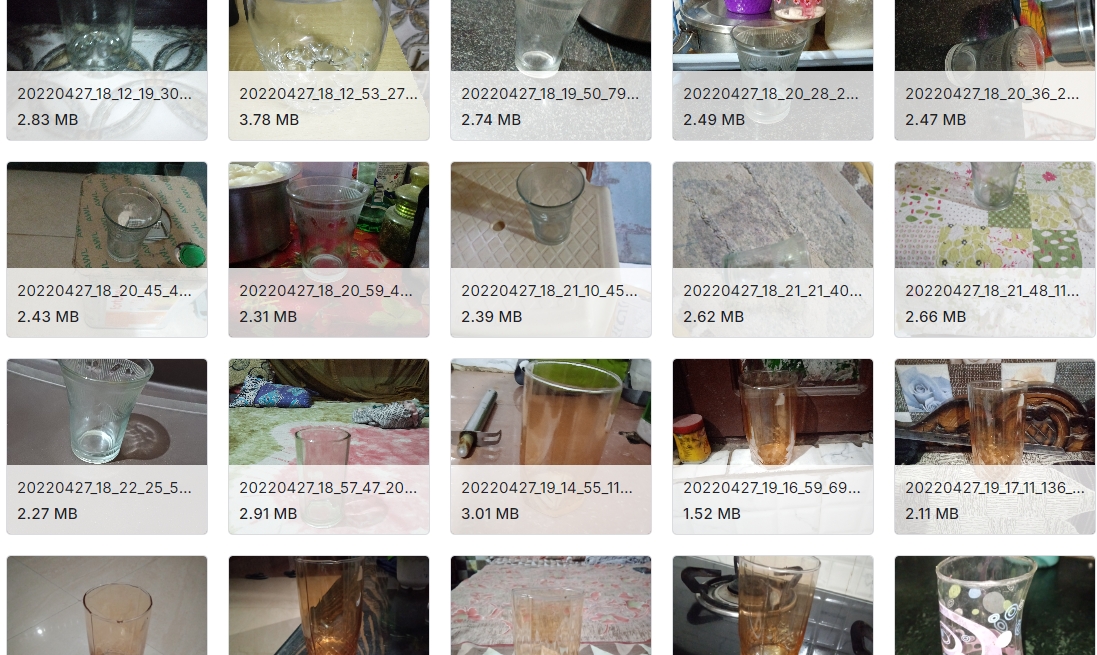Open image 20220427_18_21_10_45

point(551,249)
